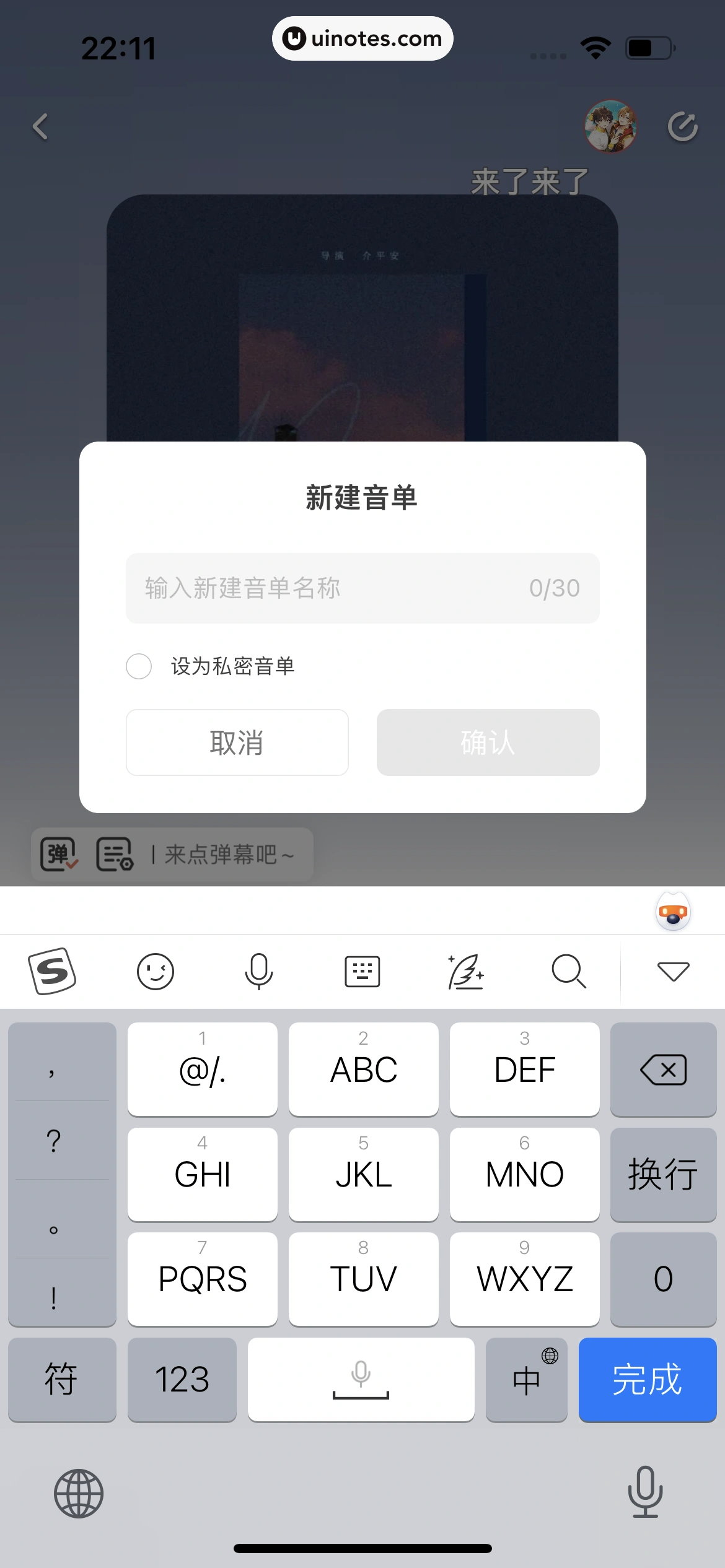
Task: Switch the input language with the 中 key
Action: click(x=526, y=1380)
